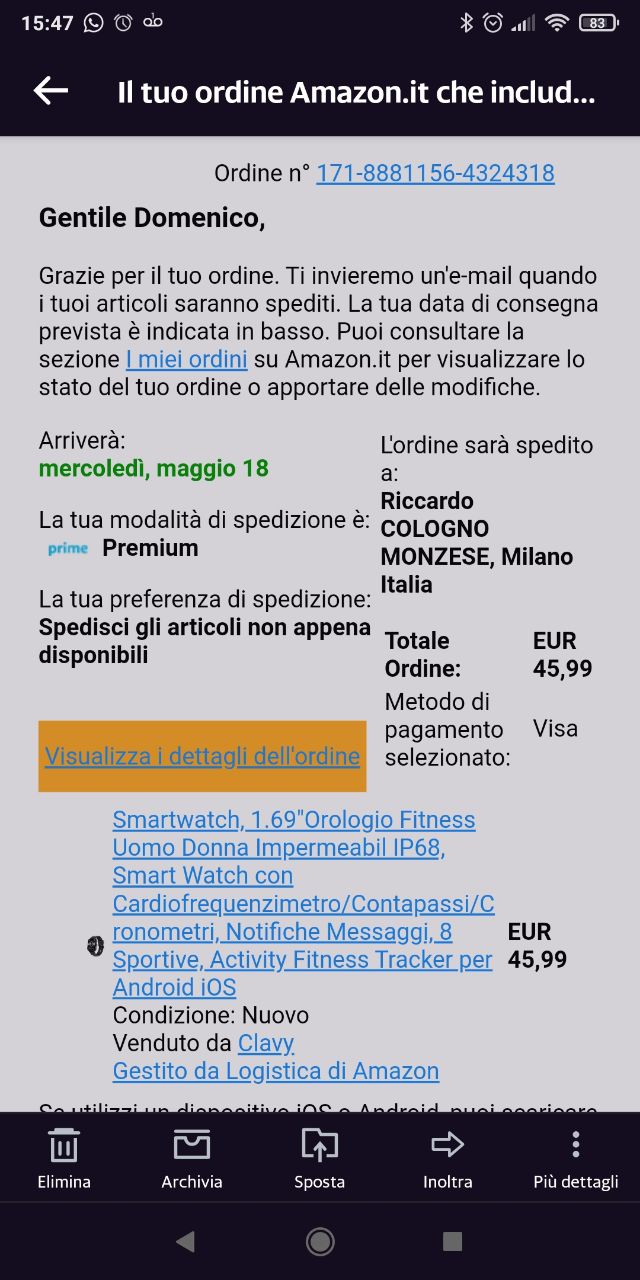
Task: Tap the system home button
Action: pos(320,1242)
